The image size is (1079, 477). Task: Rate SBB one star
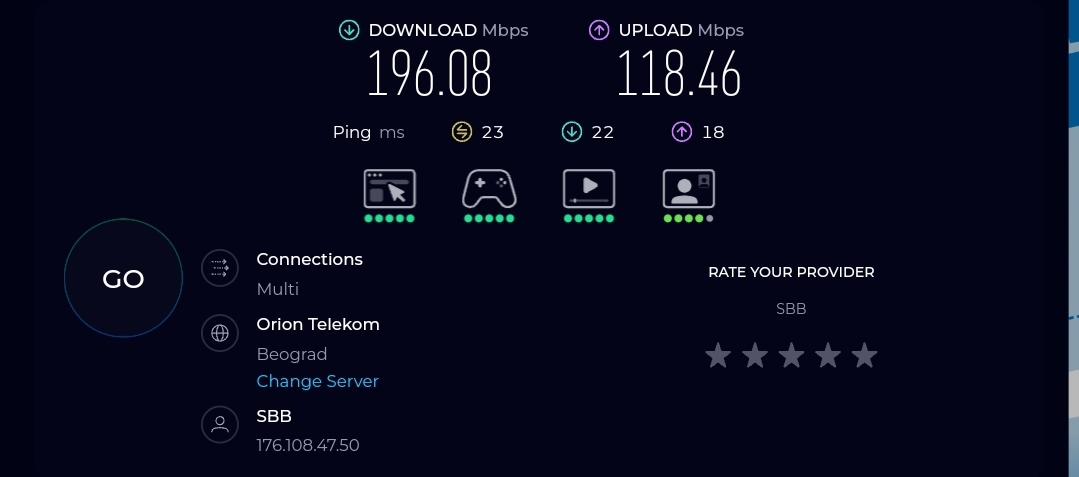coord(718,355)
